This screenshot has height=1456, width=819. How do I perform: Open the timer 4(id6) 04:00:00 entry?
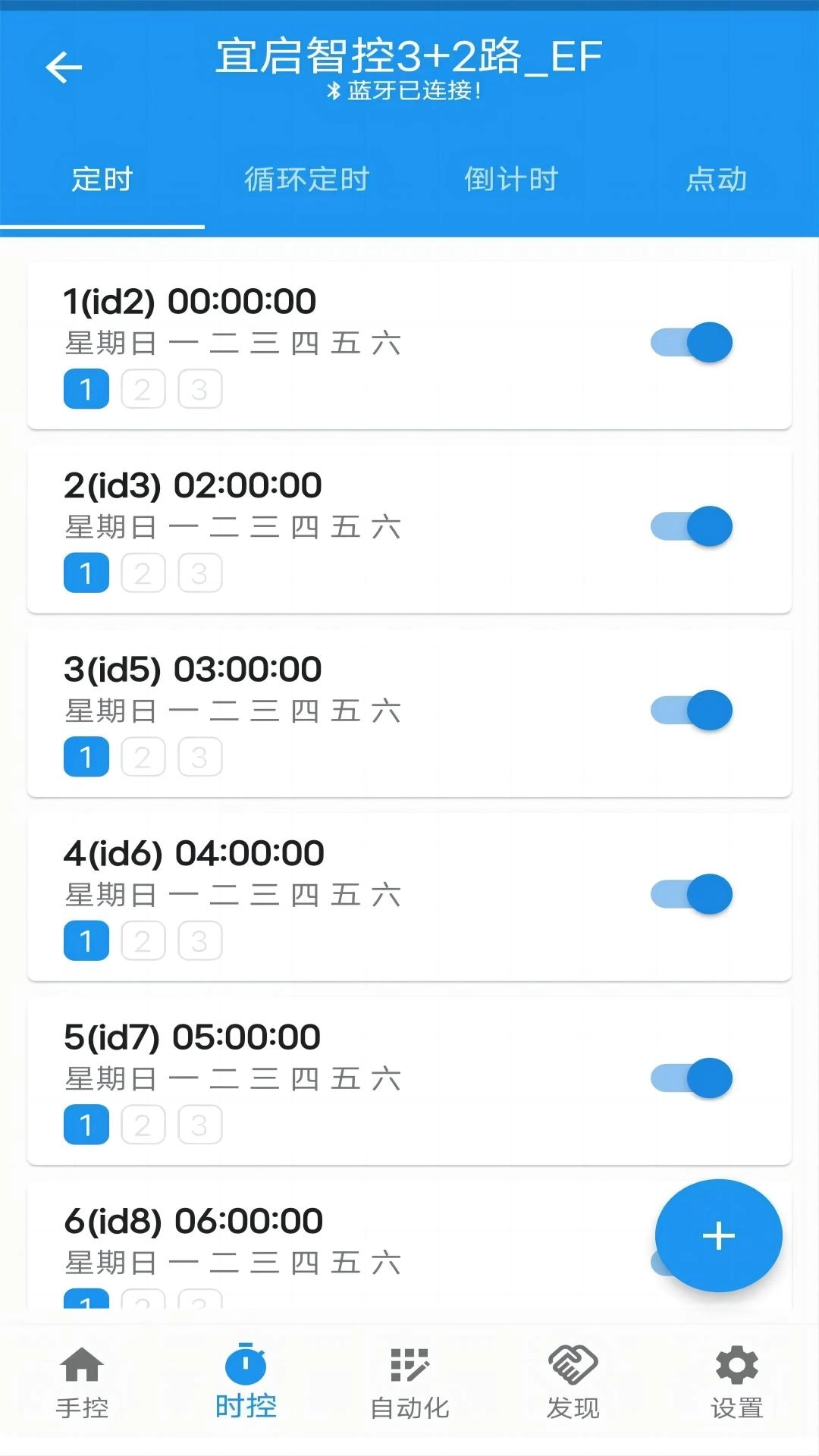(303, 852)
